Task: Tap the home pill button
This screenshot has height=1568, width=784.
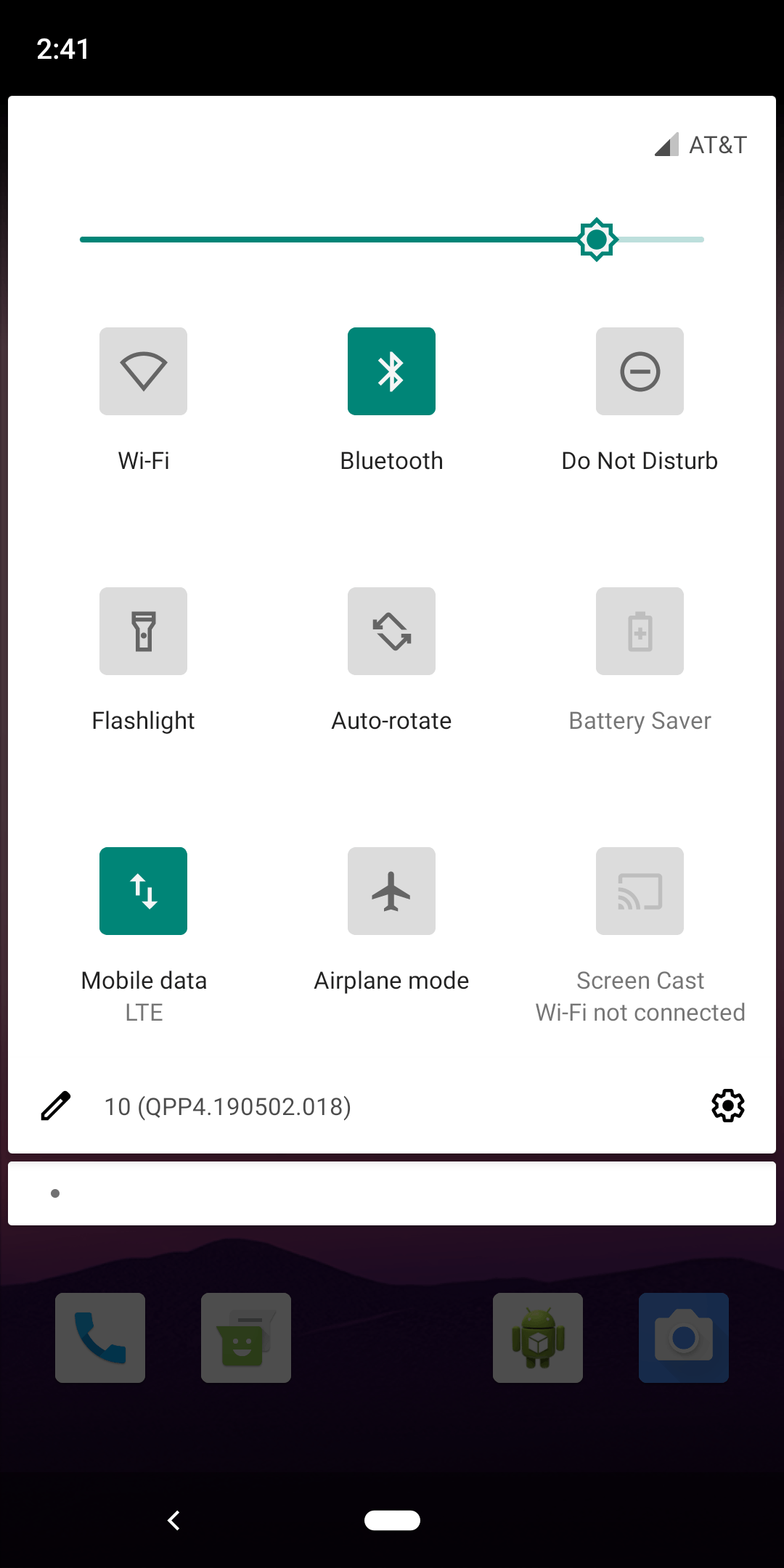Action: [392, 1520]
